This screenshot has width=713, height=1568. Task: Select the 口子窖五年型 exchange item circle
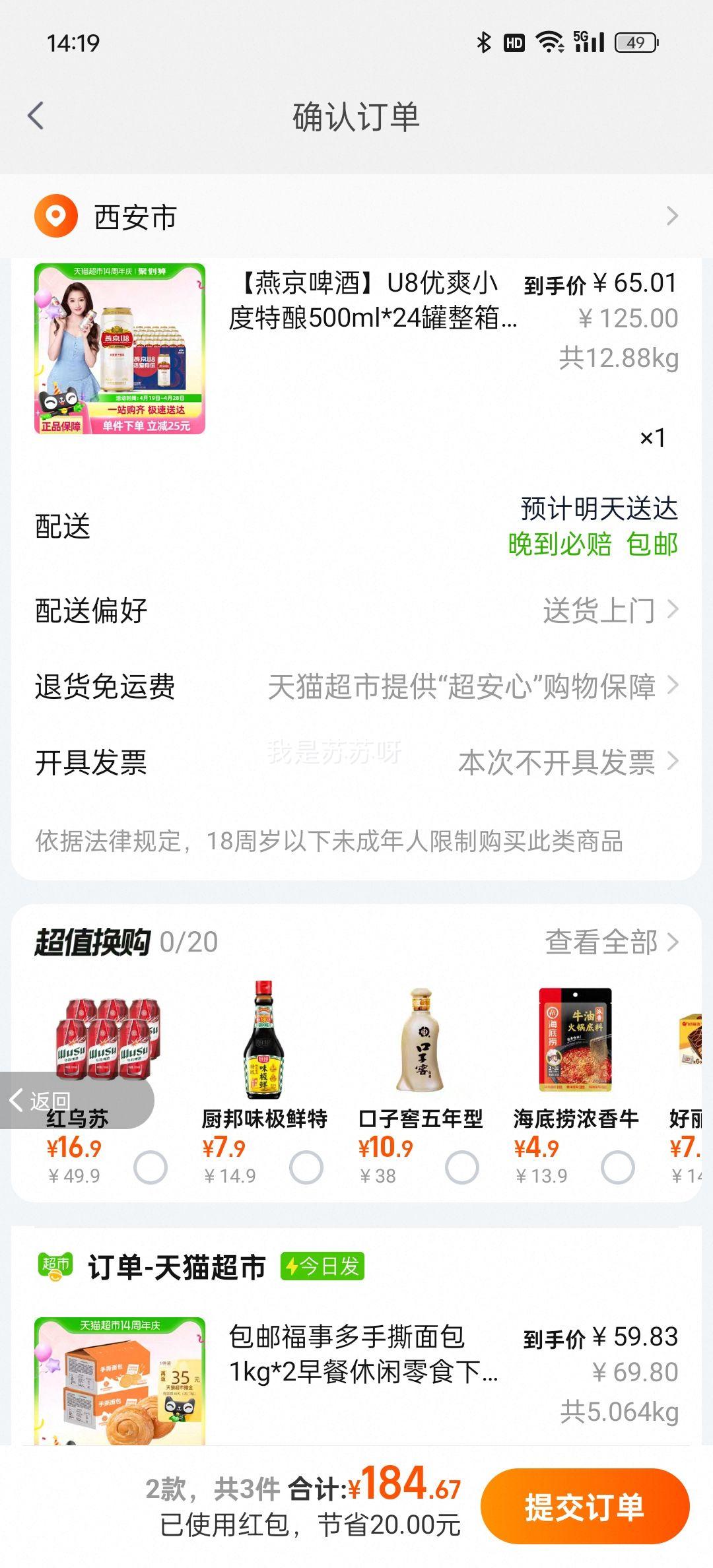[x=462, y=1165]
